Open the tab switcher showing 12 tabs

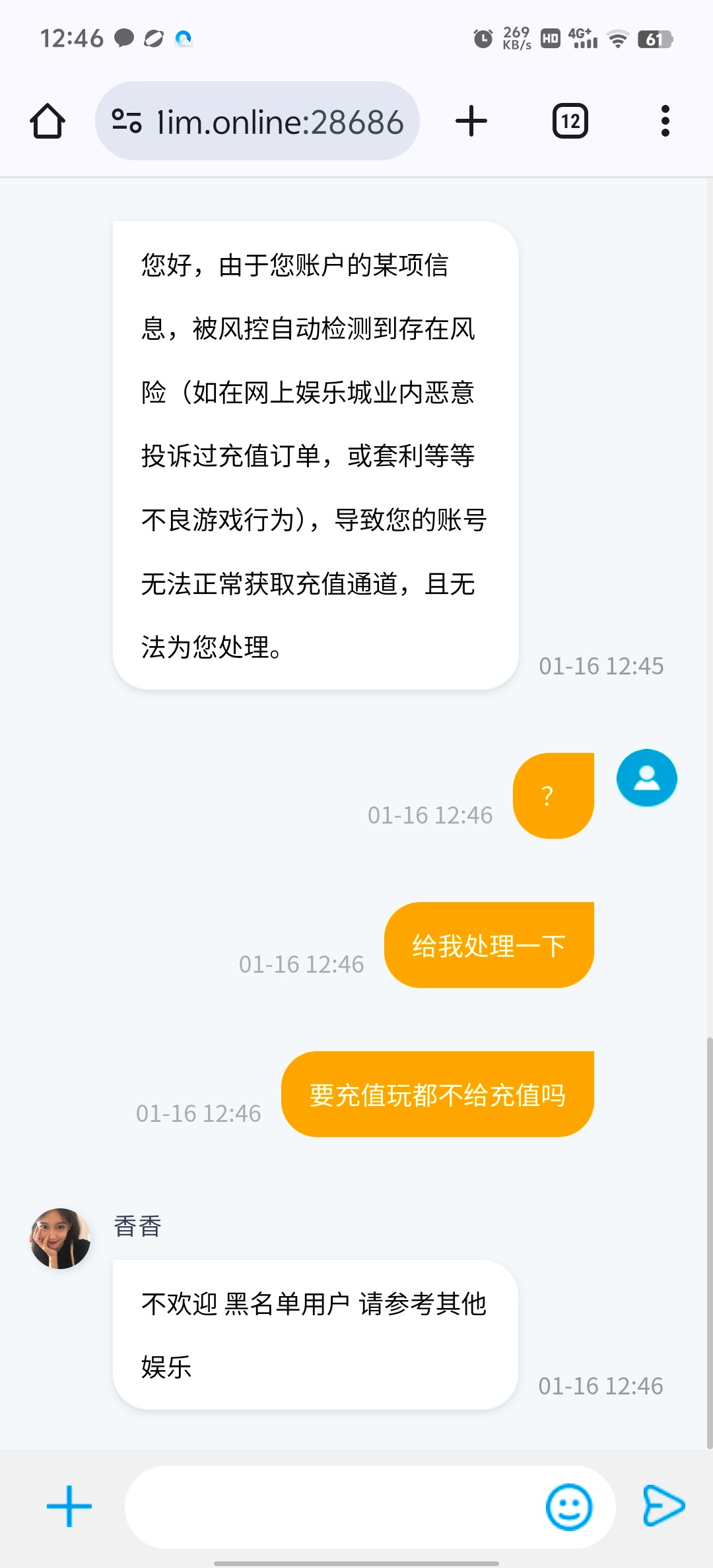tap(570, 121)
